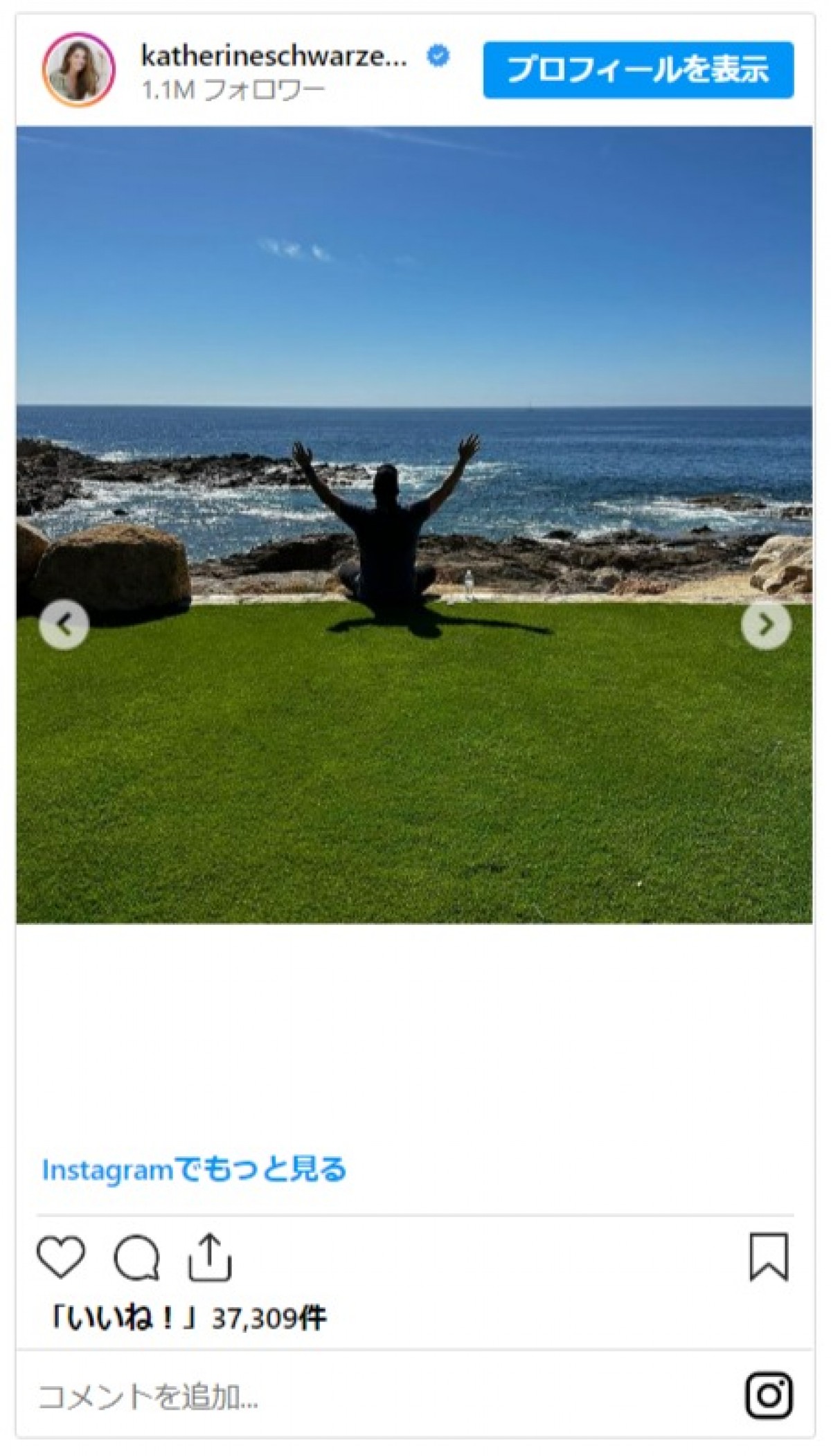The width and height of the screenshot is (831, 1456).
Task: Bookmark this post
Action: click(769, 1257)
